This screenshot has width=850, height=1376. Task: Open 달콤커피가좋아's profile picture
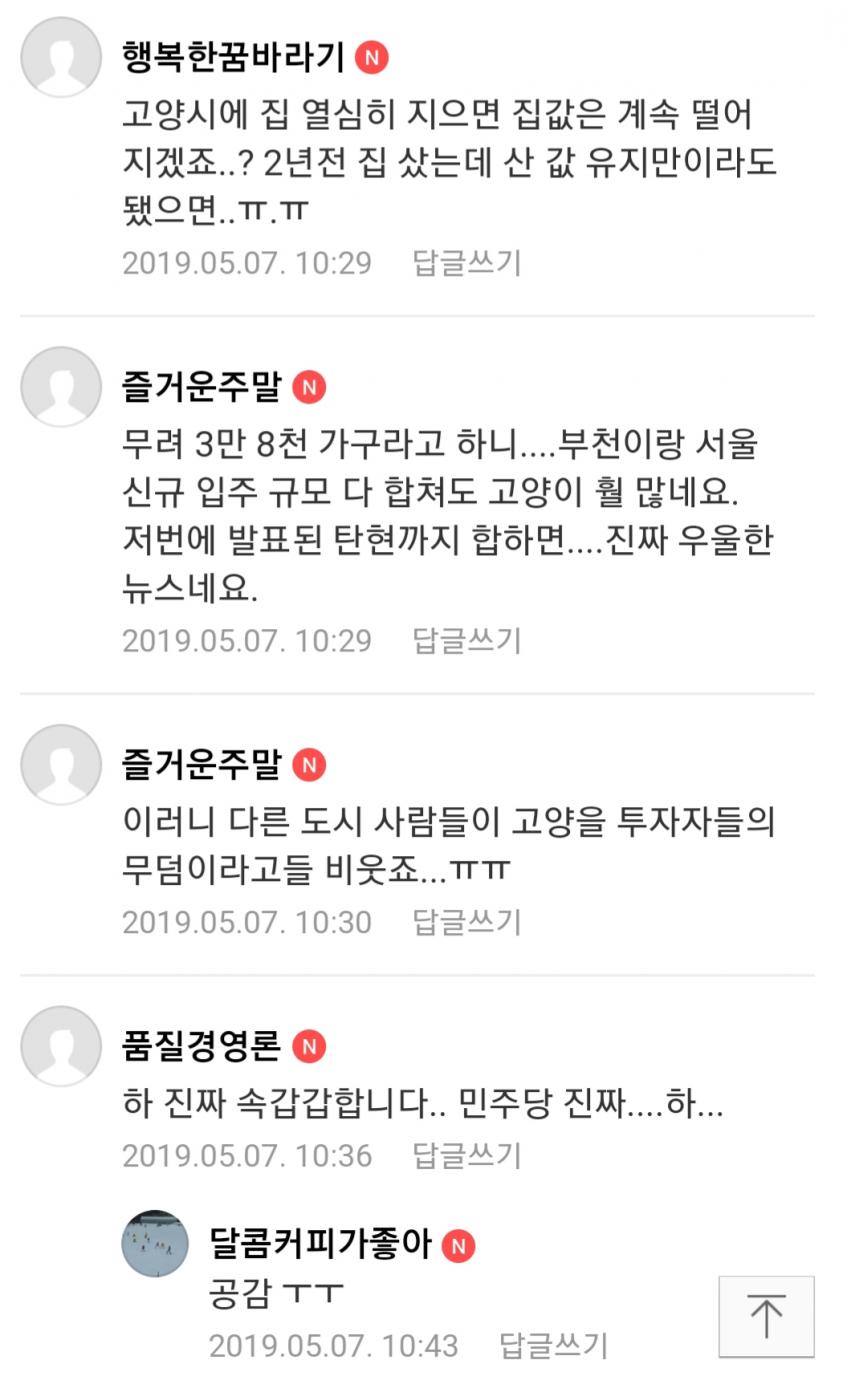click(x=155, y=1244)
